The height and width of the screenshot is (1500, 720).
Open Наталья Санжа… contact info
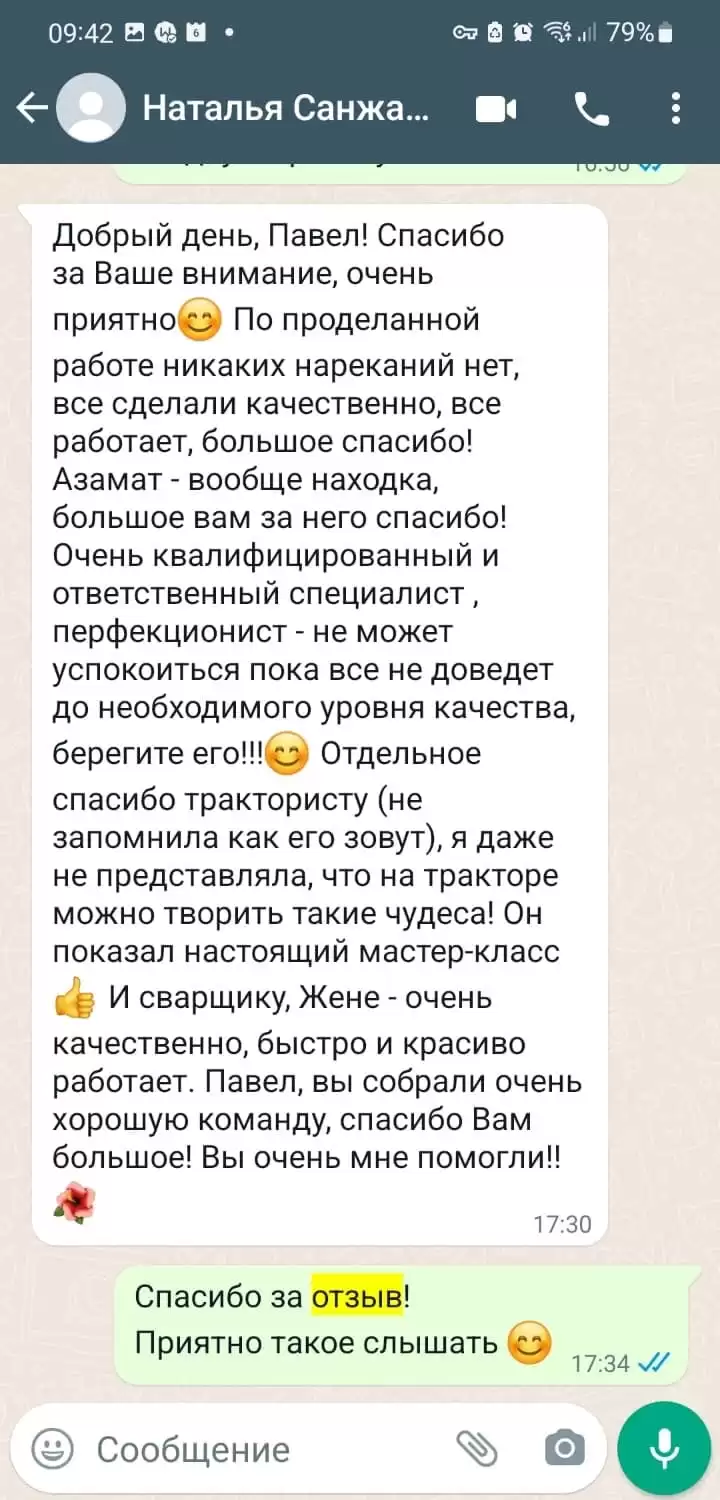coord(286,107)
